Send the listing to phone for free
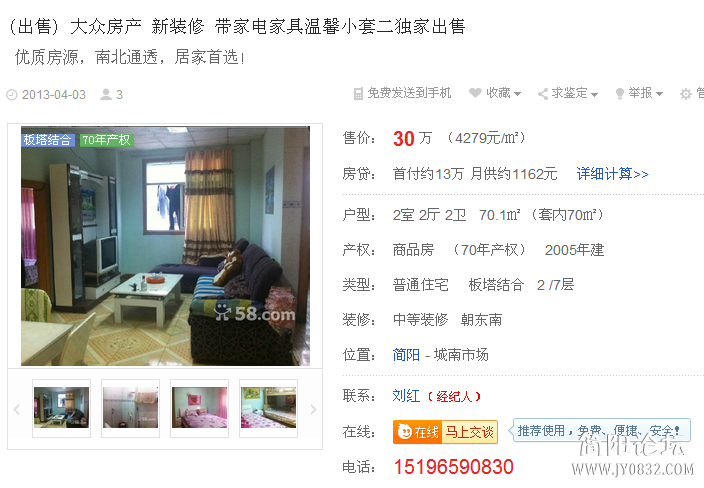The height and width of the screenshot is (488, 704). [x=403, y=93]
